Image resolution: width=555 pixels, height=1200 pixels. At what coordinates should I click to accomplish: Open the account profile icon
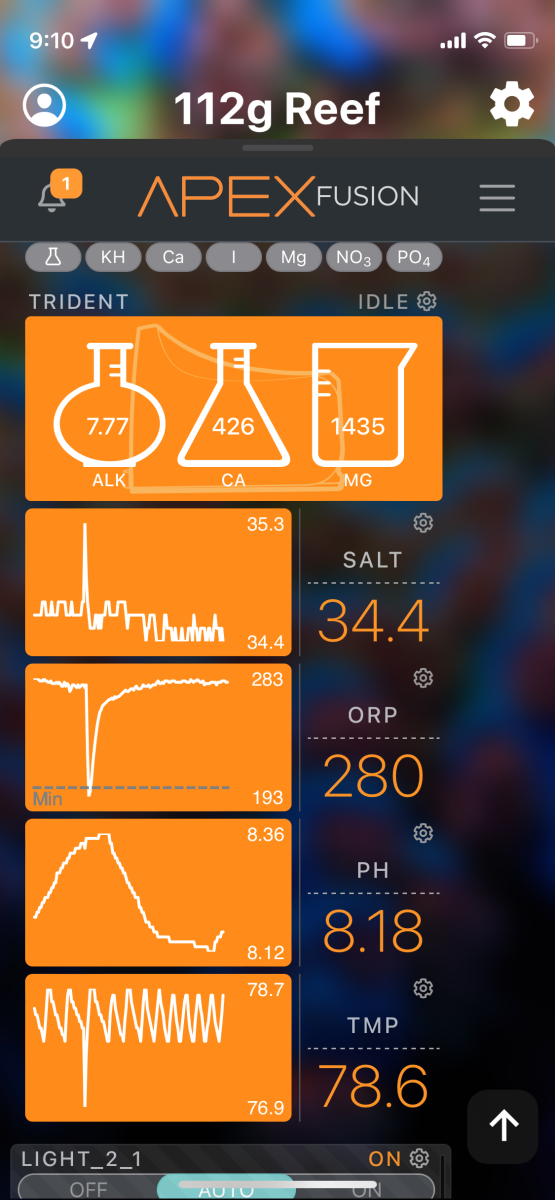pos(44,105)
